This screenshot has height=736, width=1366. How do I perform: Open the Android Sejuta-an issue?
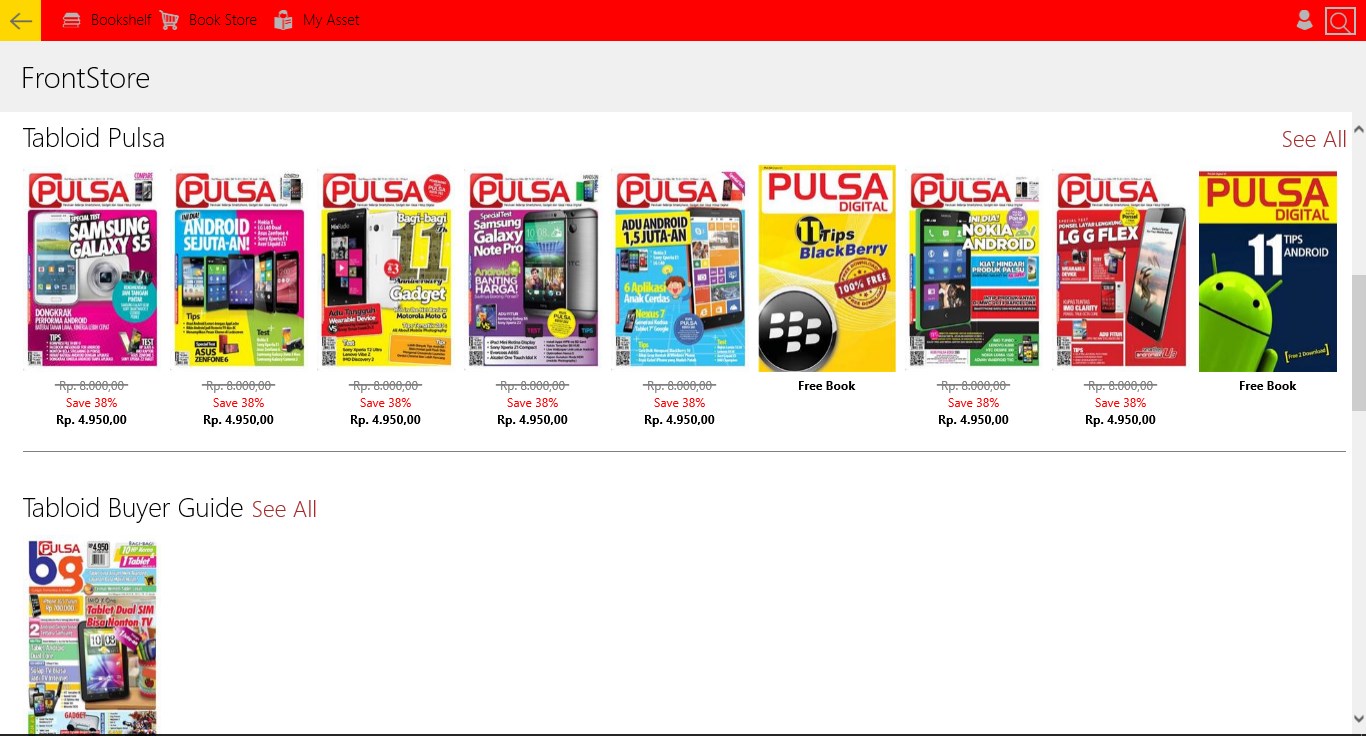pyautogui.click(x=238, y=269)
